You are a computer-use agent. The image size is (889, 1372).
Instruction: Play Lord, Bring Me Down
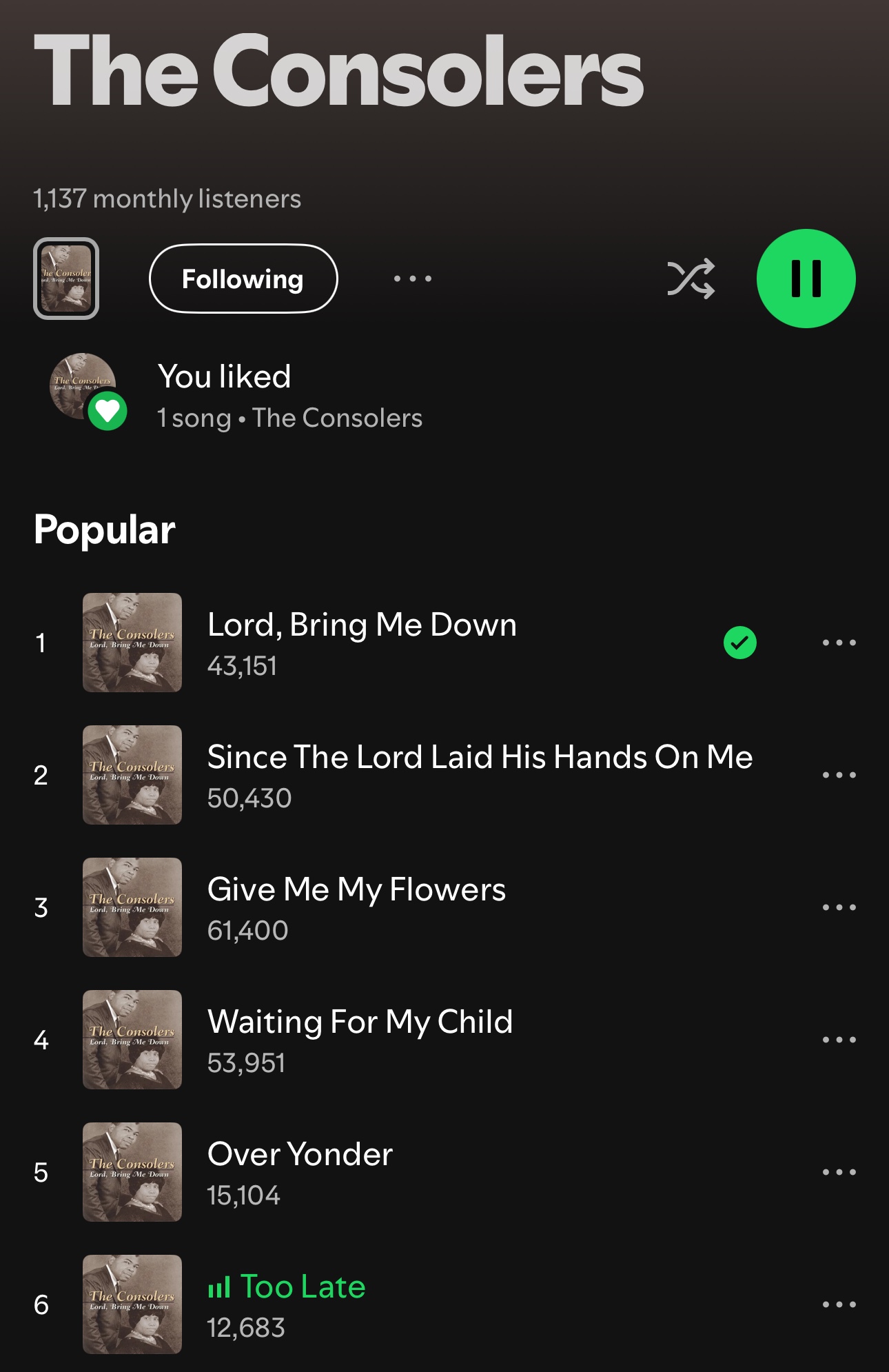click(362, 642)
